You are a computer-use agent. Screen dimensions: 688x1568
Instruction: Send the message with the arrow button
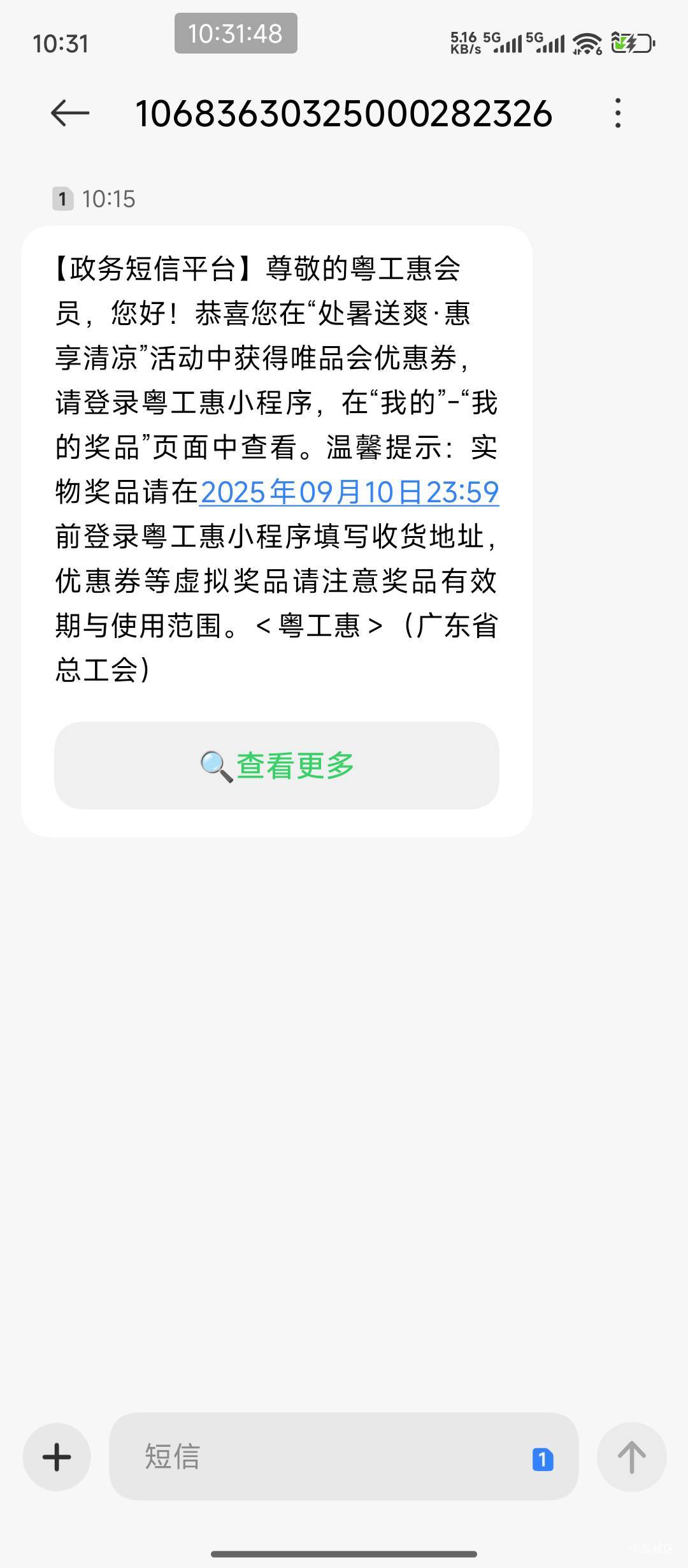pyautogui.click(x=631, y=1456)
